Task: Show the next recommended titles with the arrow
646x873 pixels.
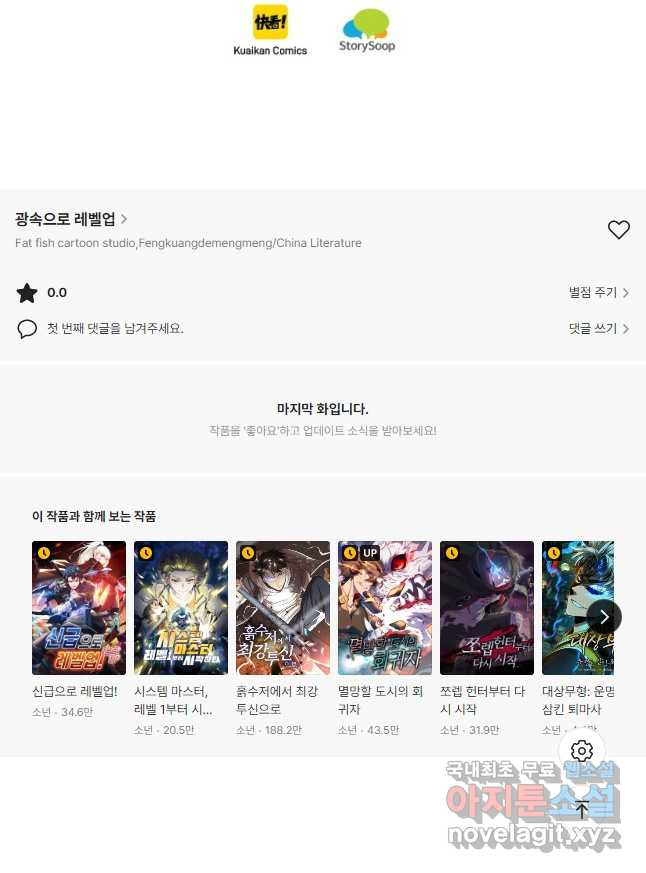Action: click(x=604, y=616)
